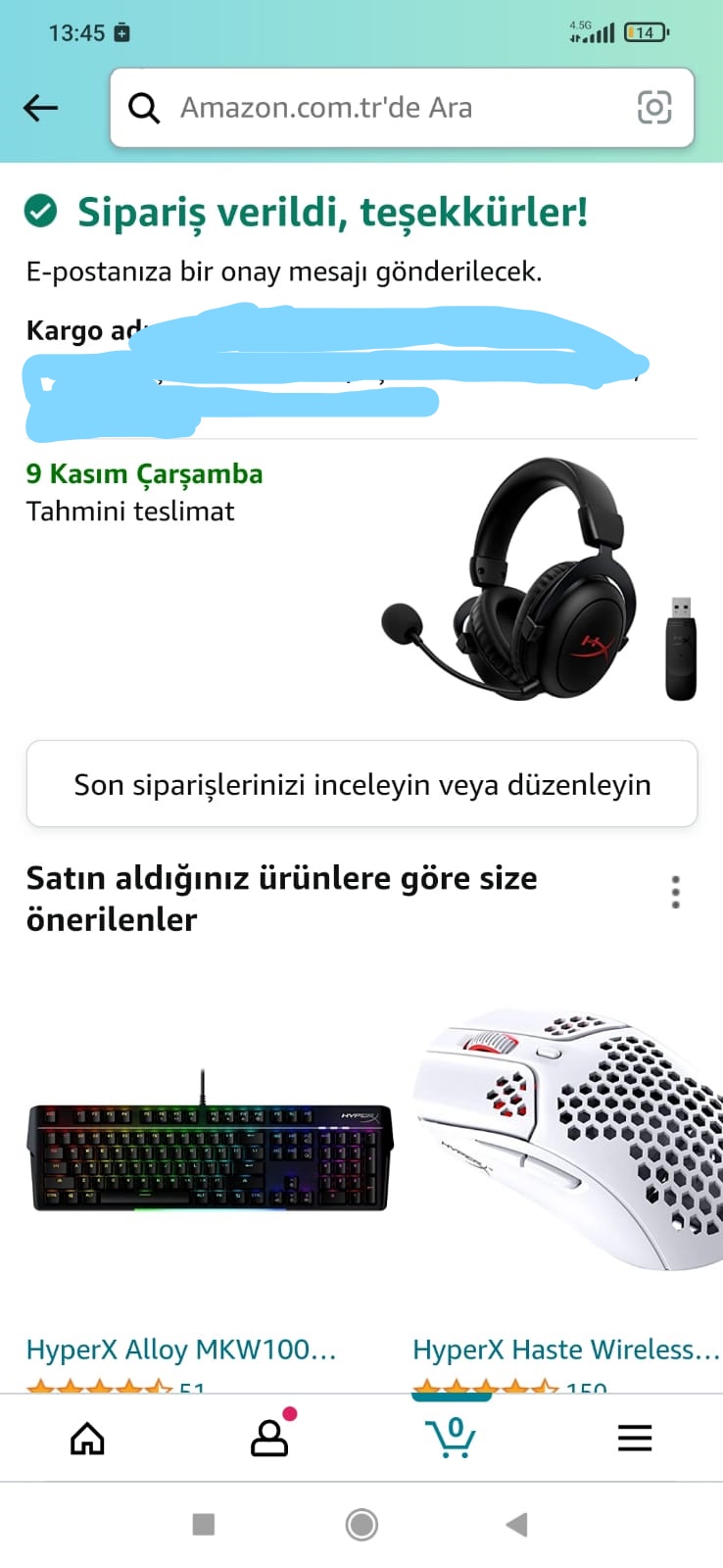Switch to the Home tab
The height and width of the screenshot is (1568, 723).
[87, 1438]
